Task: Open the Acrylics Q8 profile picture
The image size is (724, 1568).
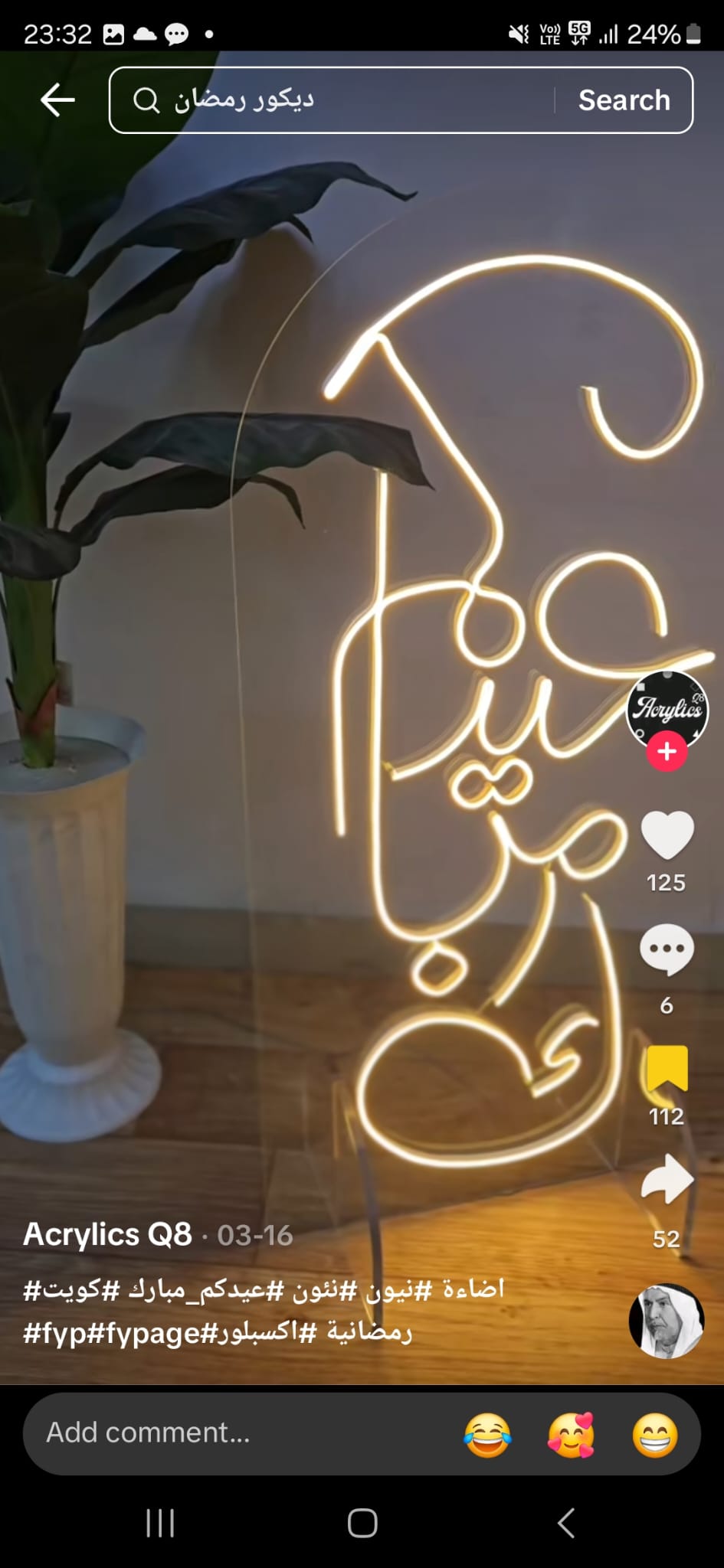Action: 667,710
